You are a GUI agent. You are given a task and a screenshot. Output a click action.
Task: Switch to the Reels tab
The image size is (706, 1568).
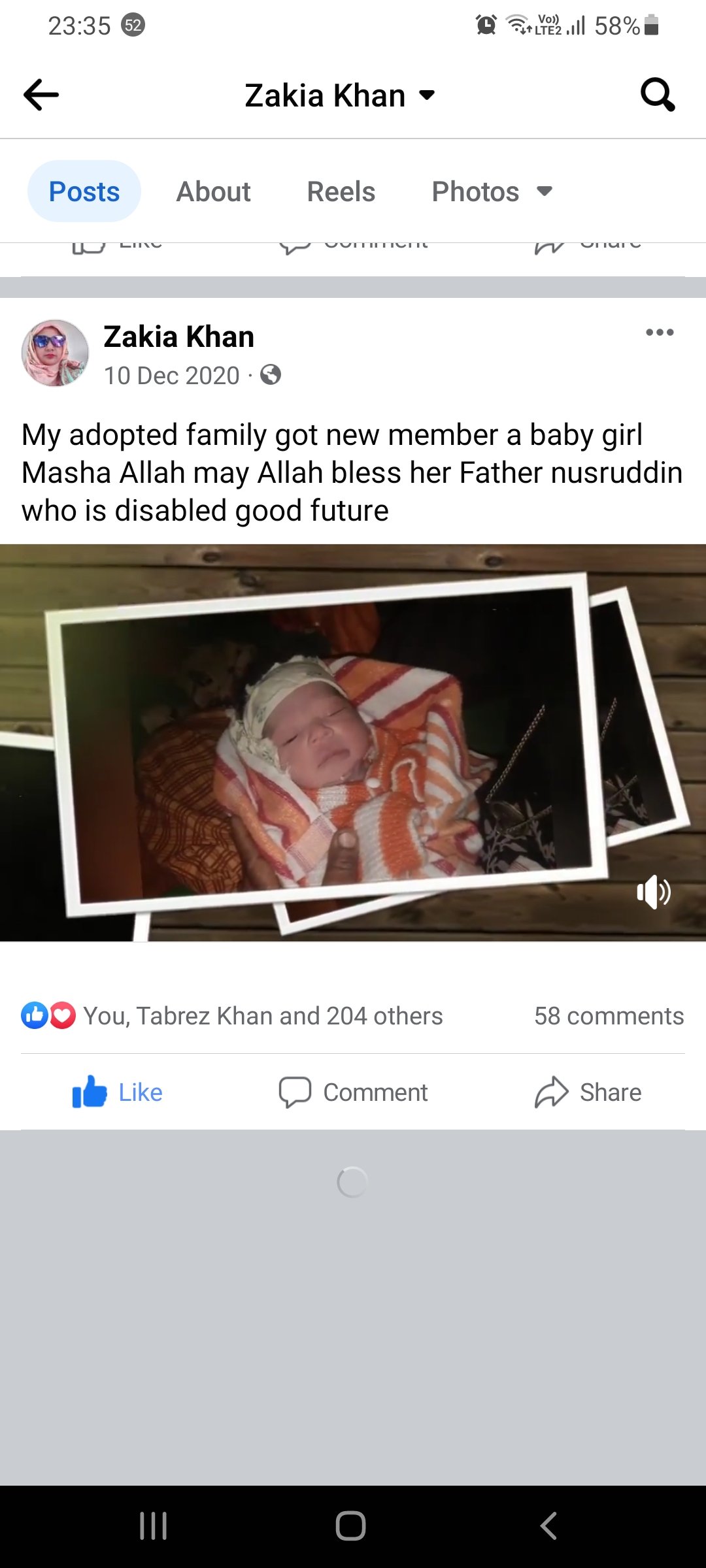coord(341,191)
